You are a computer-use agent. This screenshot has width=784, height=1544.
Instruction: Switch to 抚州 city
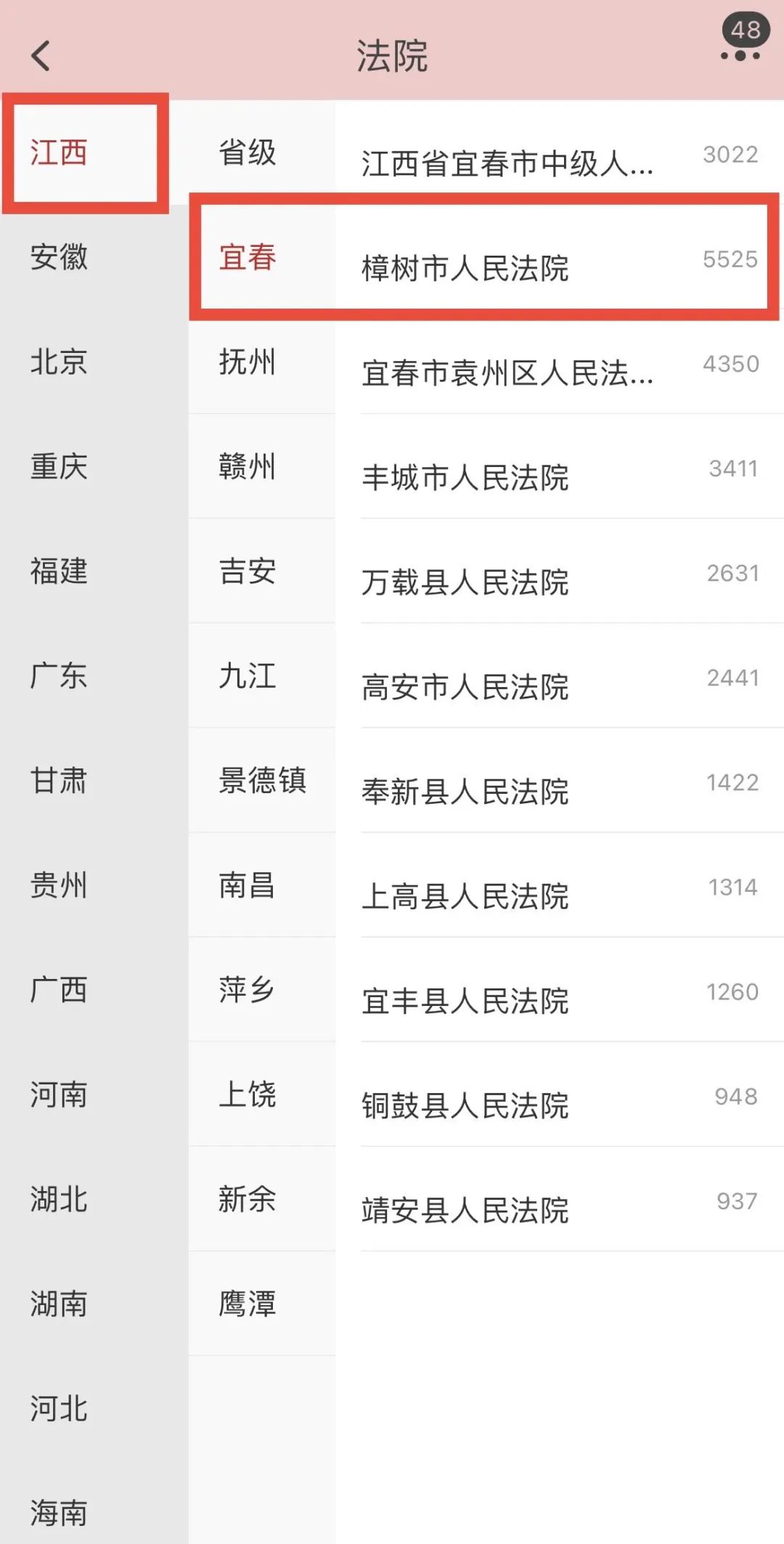click(248, 362)
